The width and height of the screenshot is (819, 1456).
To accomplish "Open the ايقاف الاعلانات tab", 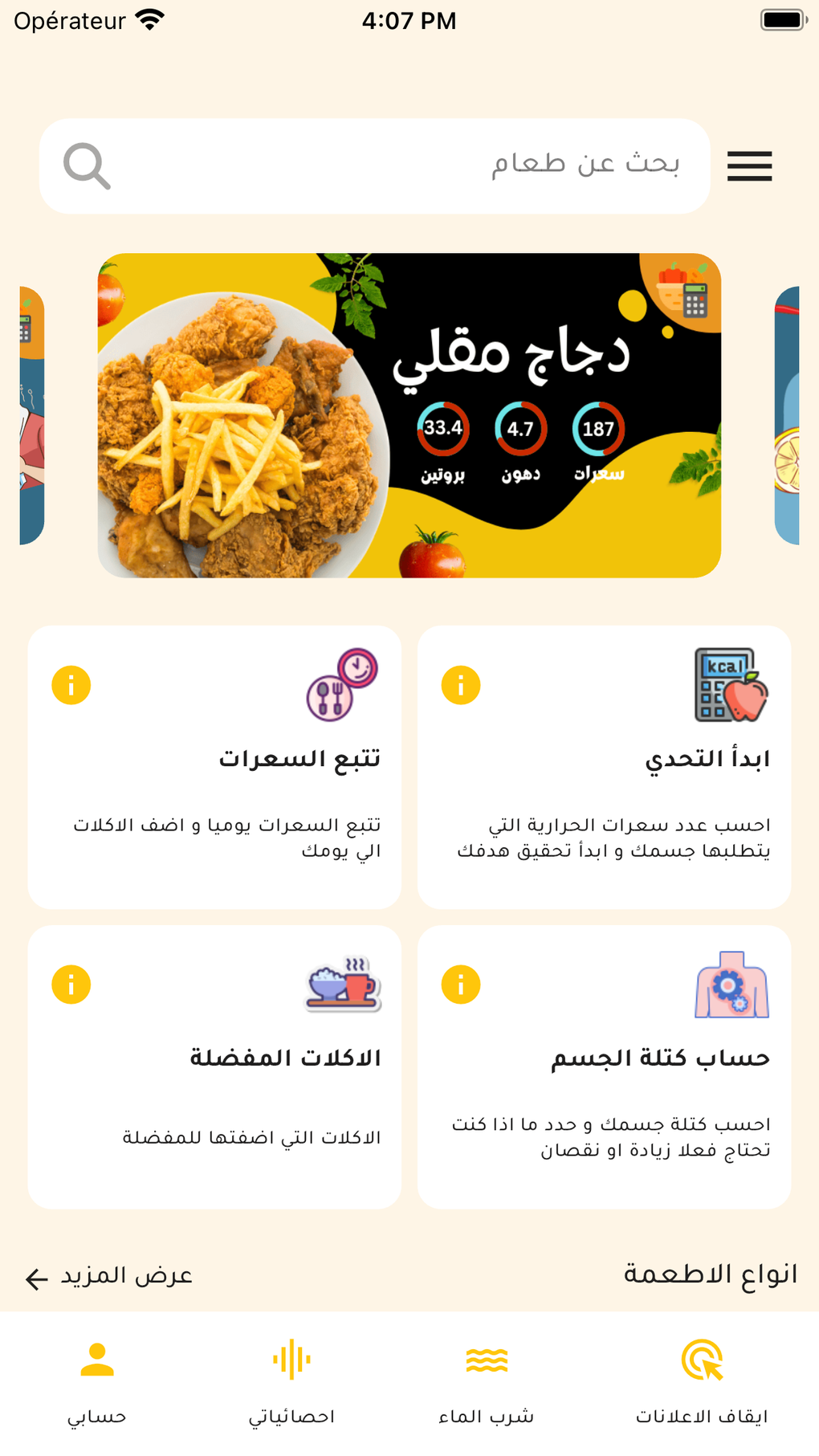I will coord(702,1382).
